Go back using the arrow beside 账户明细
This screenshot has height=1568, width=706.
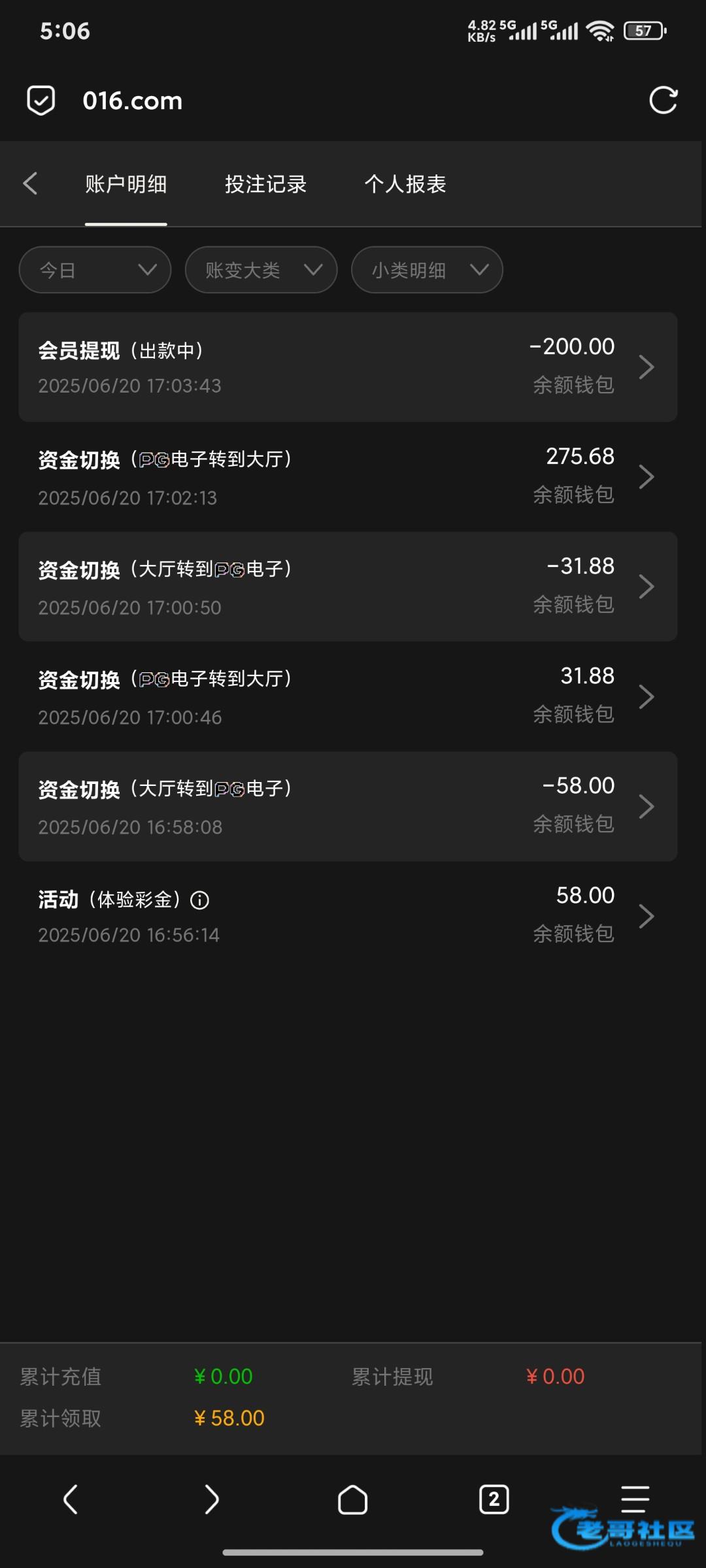pos(30,184)
